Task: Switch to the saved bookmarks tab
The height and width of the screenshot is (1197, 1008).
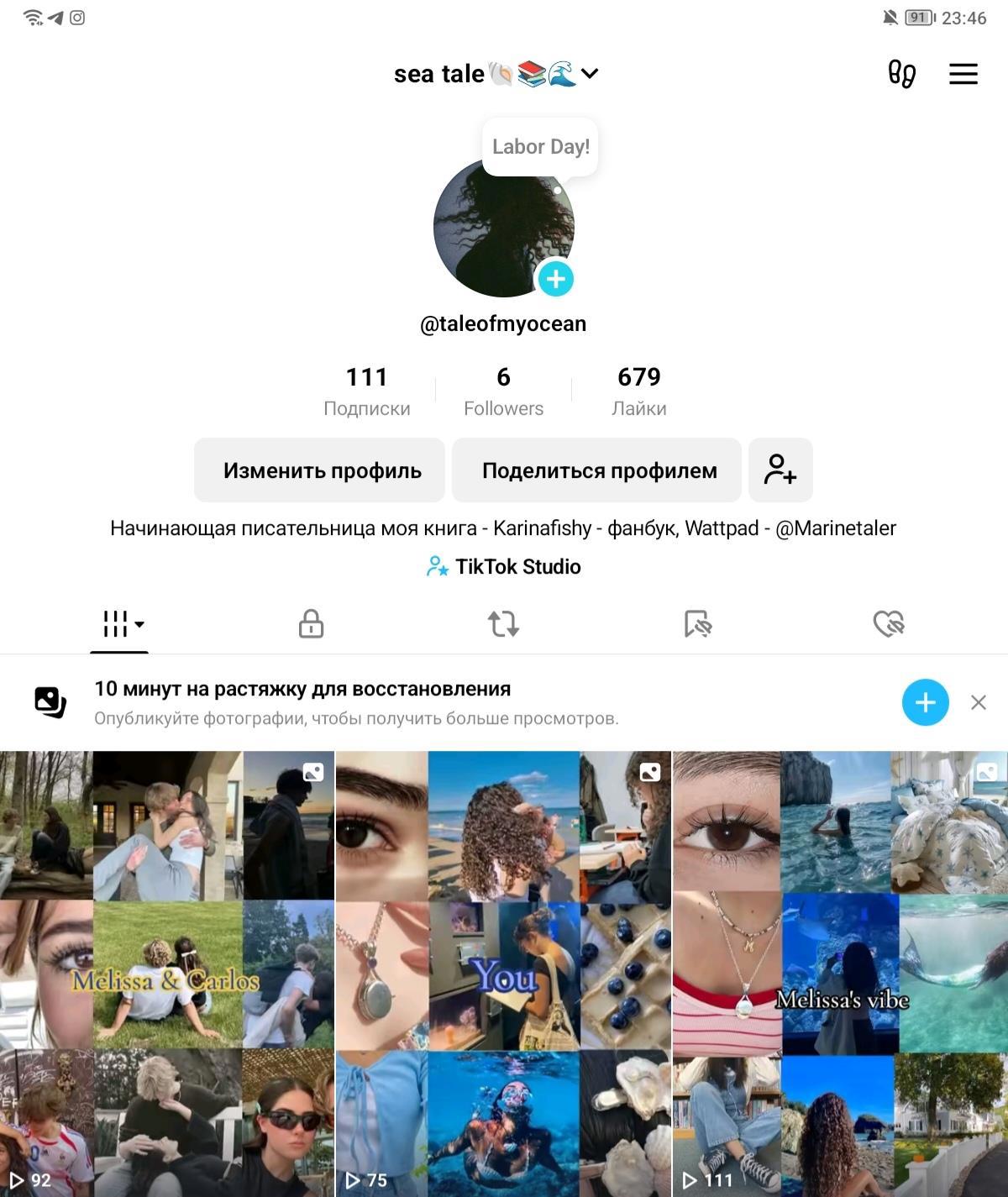Action: [x=697, y=624]
